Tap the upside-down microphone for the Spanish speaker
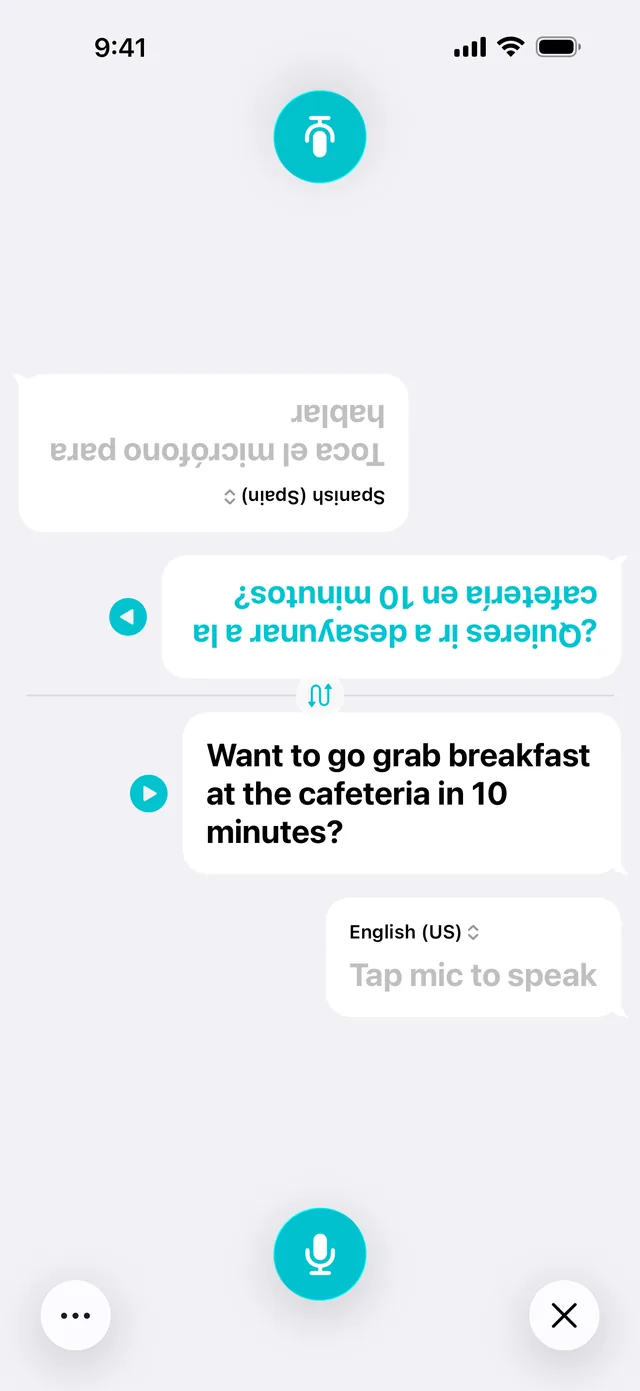 pos(320,137)
